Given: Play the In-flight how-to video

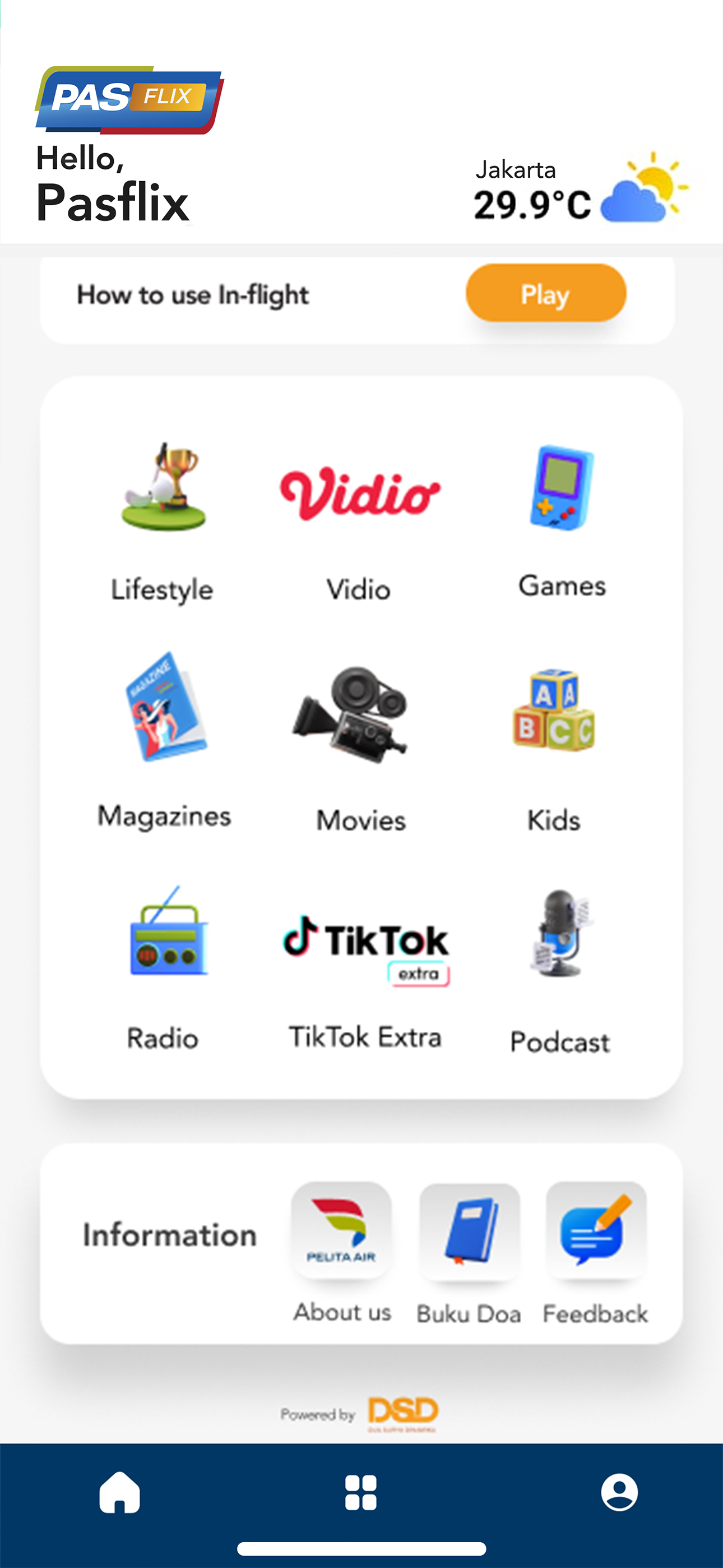Looking at the screenshot, I should pyautogui.click(x=545, y=294).
